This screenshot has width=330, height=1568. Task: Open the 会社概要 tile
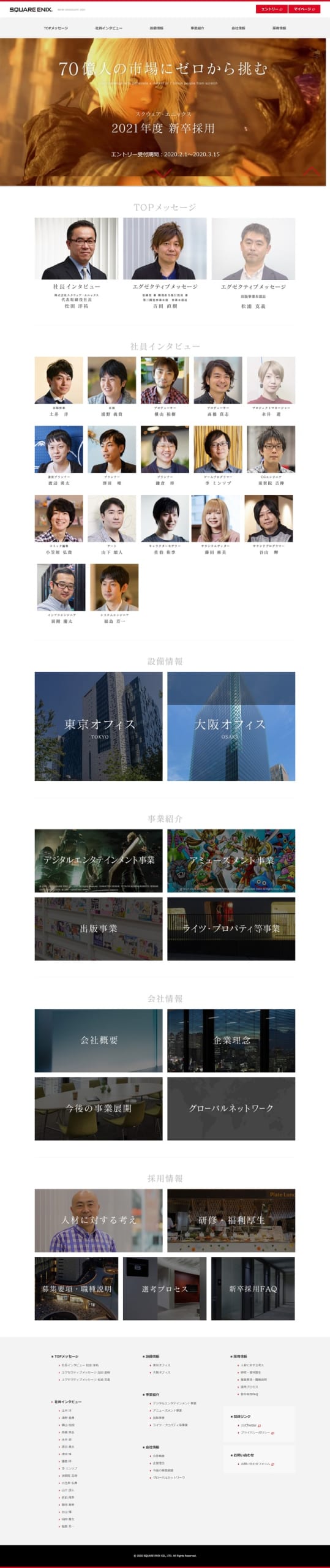(99, 1041)
